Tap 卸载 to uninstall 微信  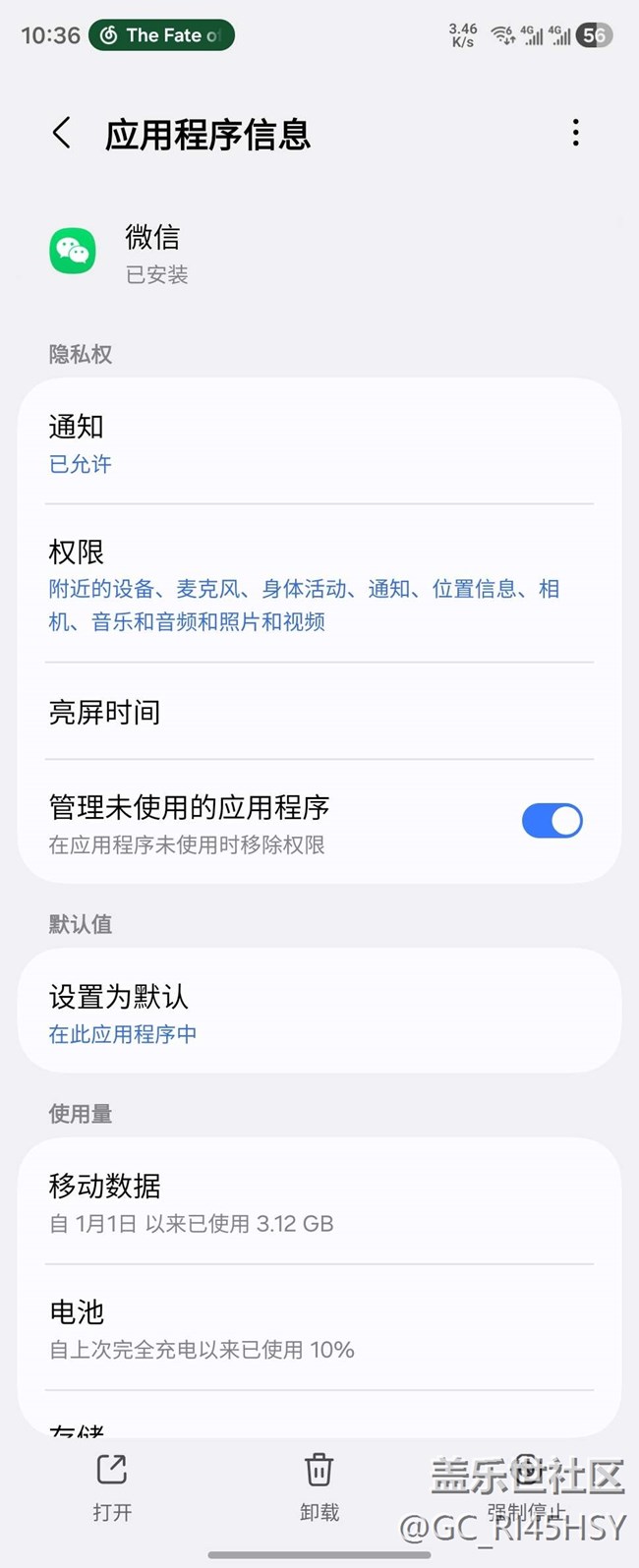[x=319, y=1487]
